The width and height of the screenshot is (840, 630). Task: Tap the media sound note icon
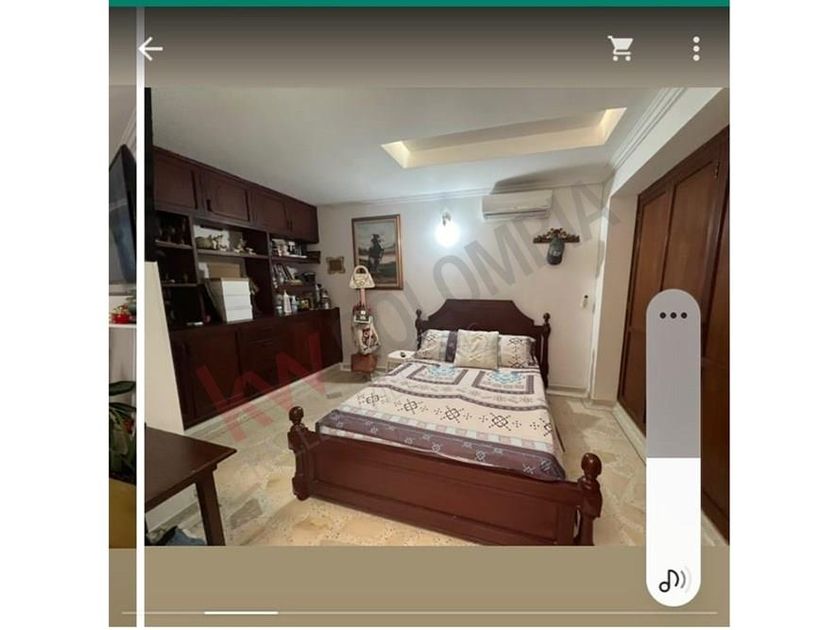pyautogui.click(x=673, y=580)
